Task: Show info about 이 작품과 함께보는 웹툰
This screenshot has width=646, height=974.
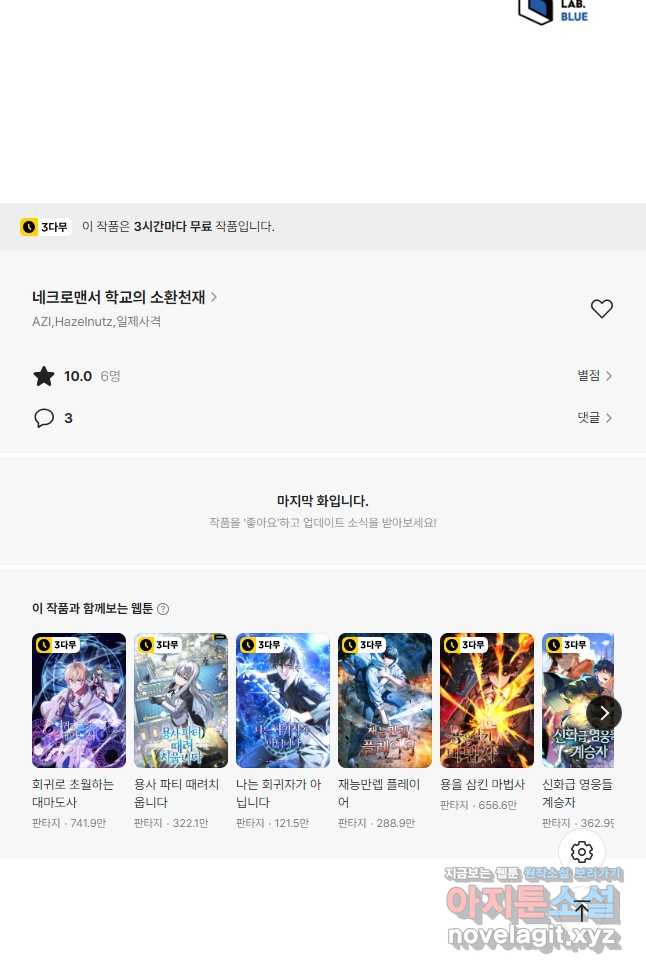Action: pos(163,609)
